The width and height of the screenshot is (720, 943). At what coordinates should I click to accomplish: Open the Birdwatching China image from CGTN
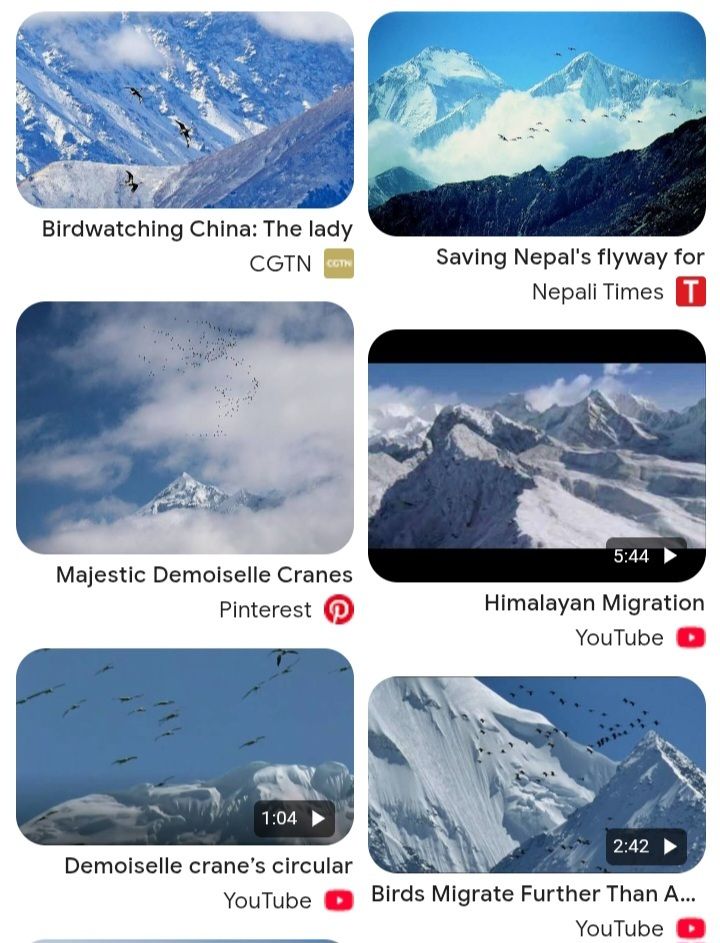pos(185,110)
